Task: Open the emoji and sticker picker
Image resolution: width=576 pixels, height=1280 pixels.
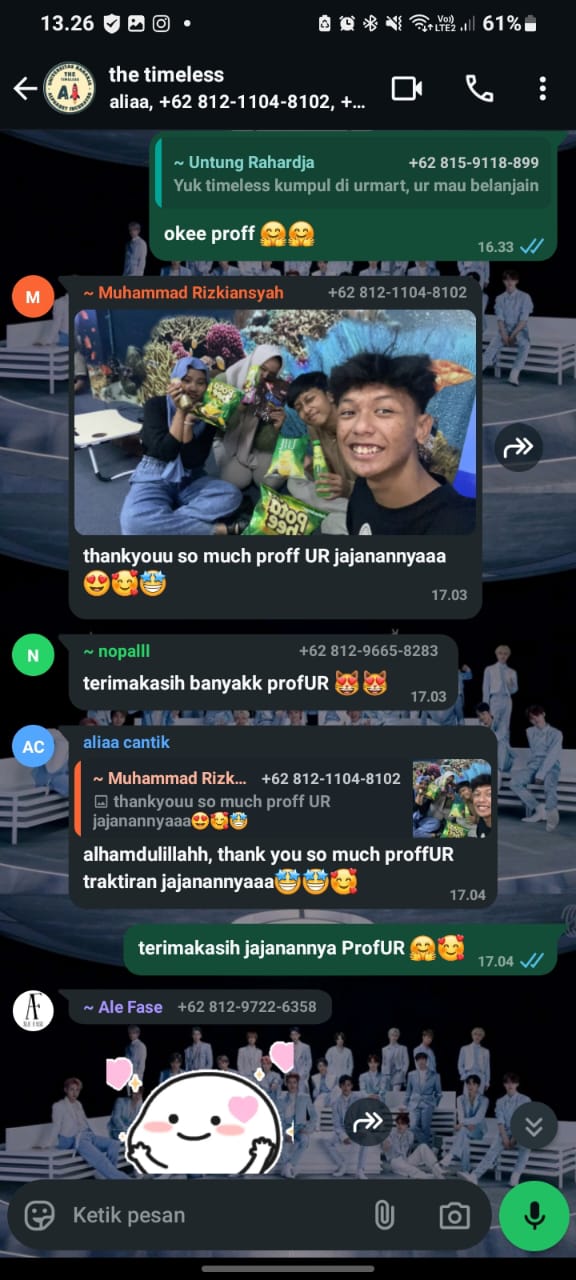Action: click(39, 1215)
